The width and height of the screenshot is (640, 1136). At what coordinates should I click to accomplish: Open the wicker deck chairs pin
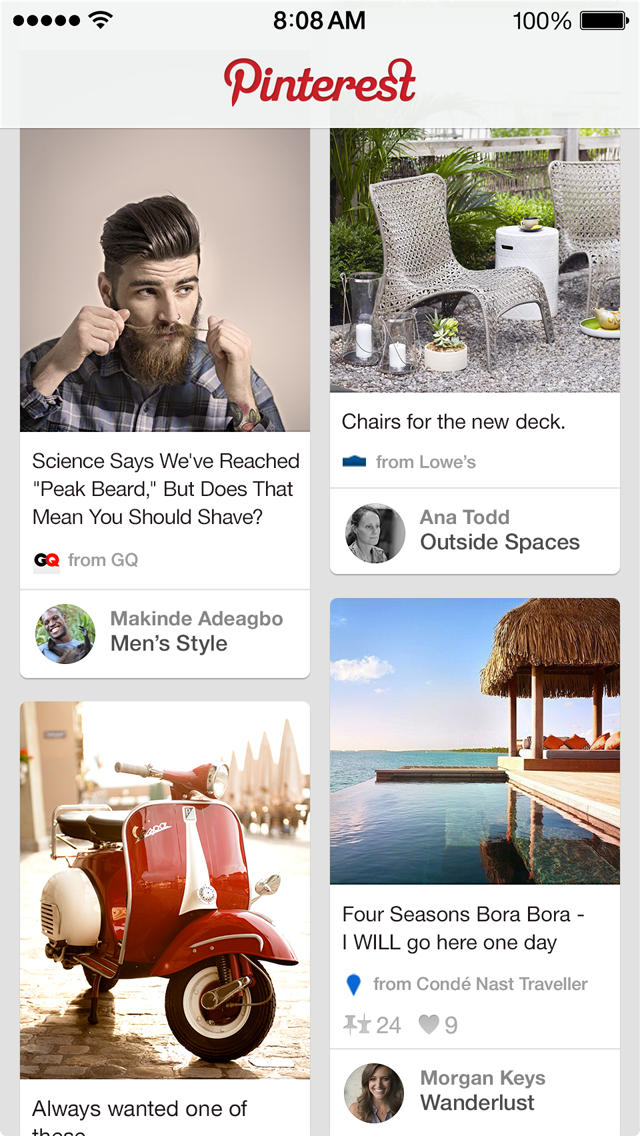click(x=475, y=261)
